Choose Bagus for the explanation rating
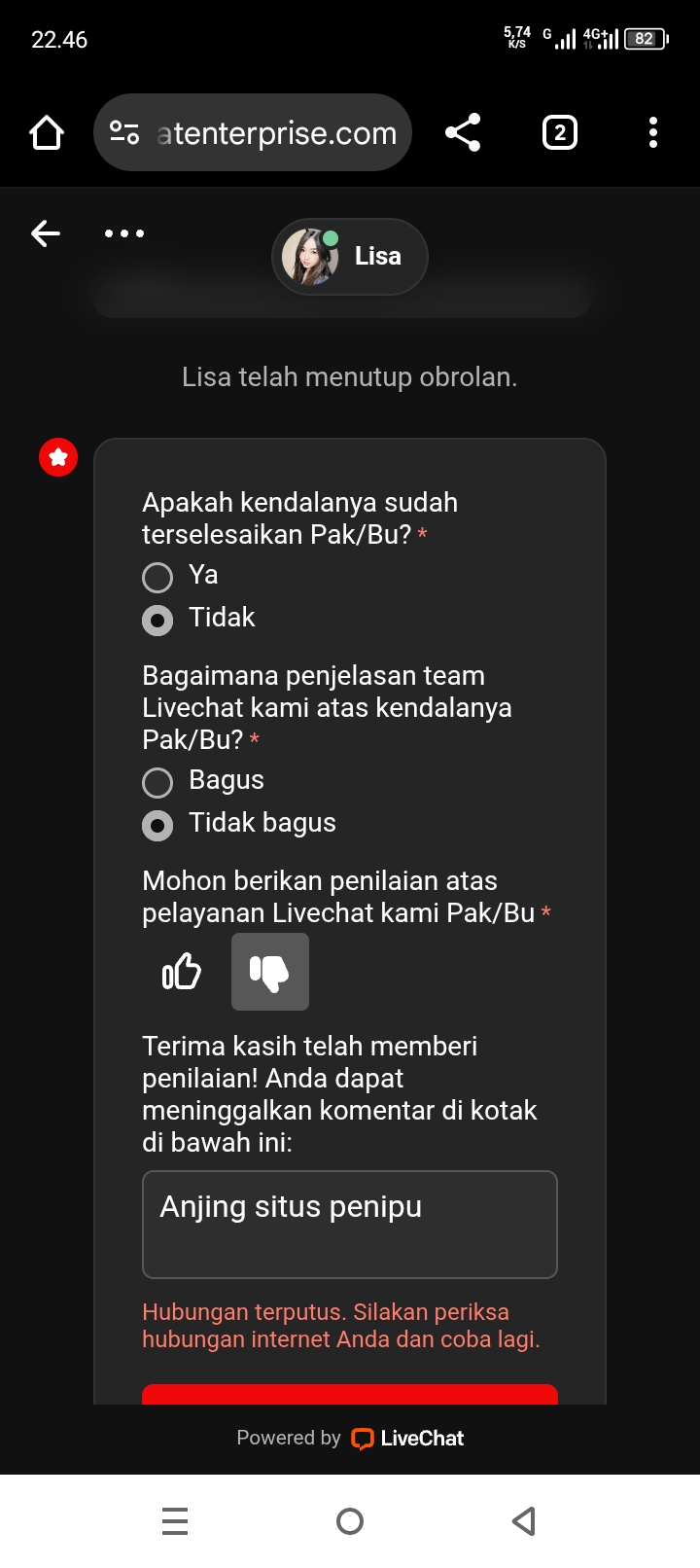The width and height of the screenshot is (700, 1568). pos(157,782)
